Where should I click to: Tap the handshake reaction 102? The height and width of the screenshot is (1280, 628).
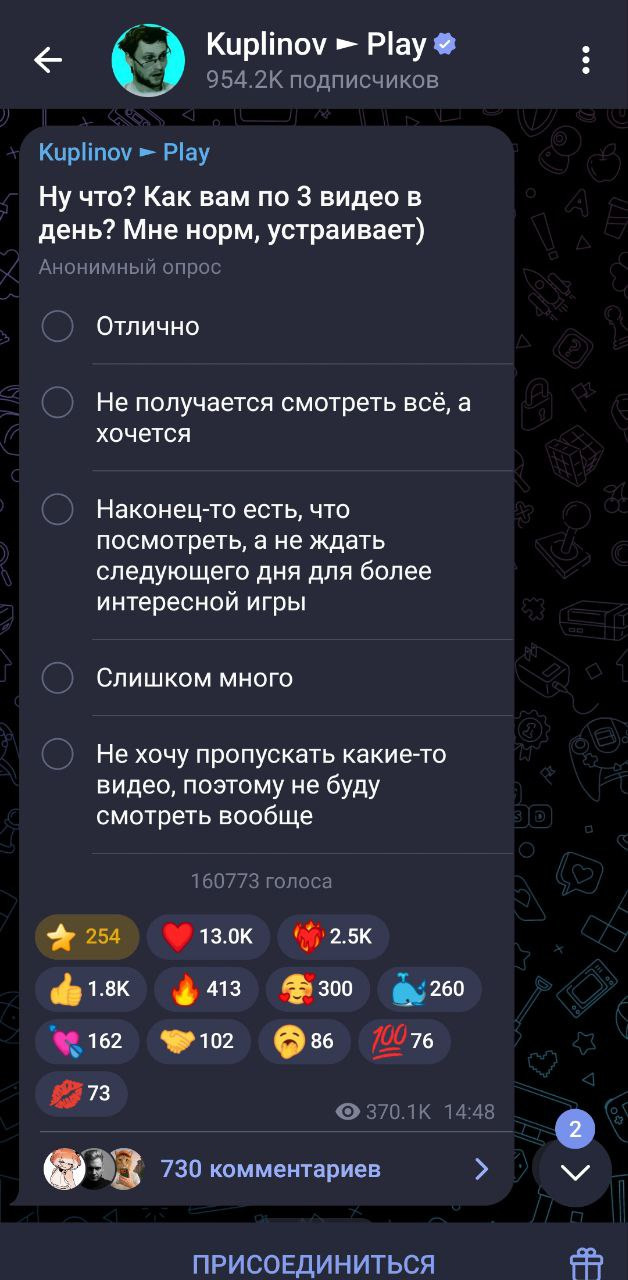[x=197, y=1041]
